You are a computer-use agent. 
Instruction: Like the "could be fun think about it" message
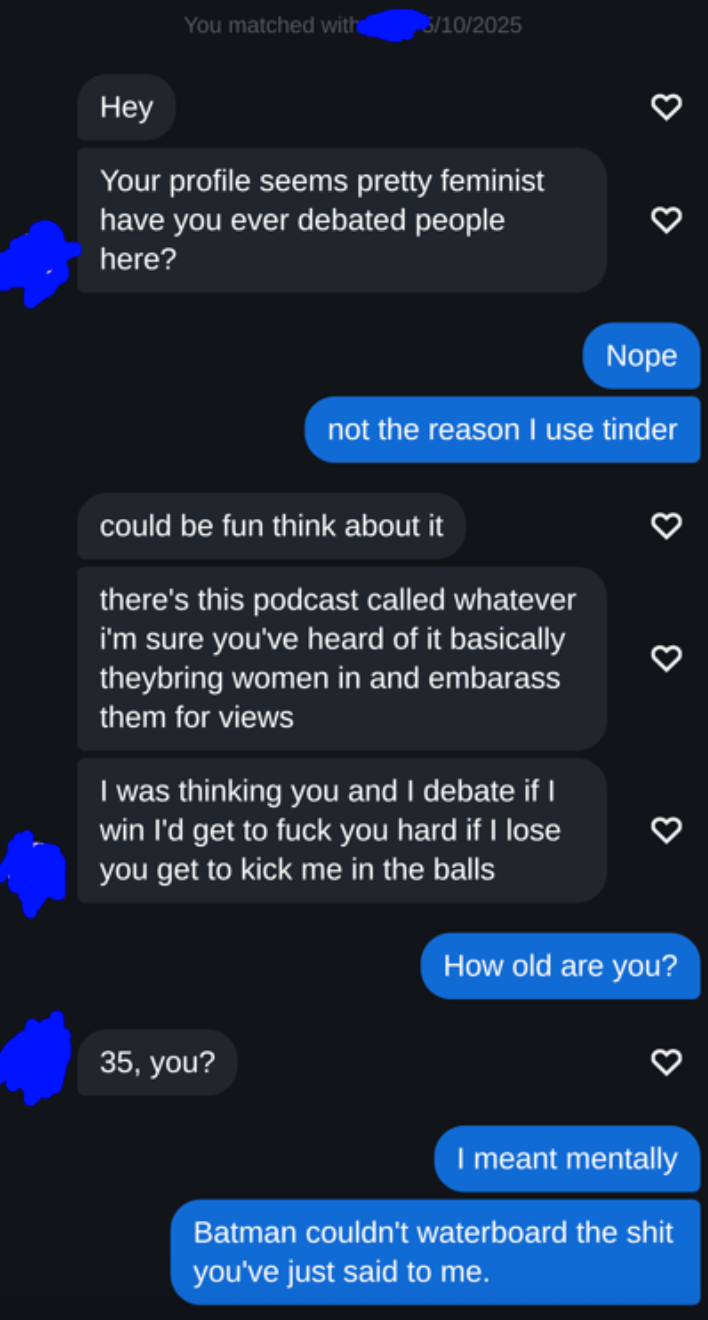(666, 525)
